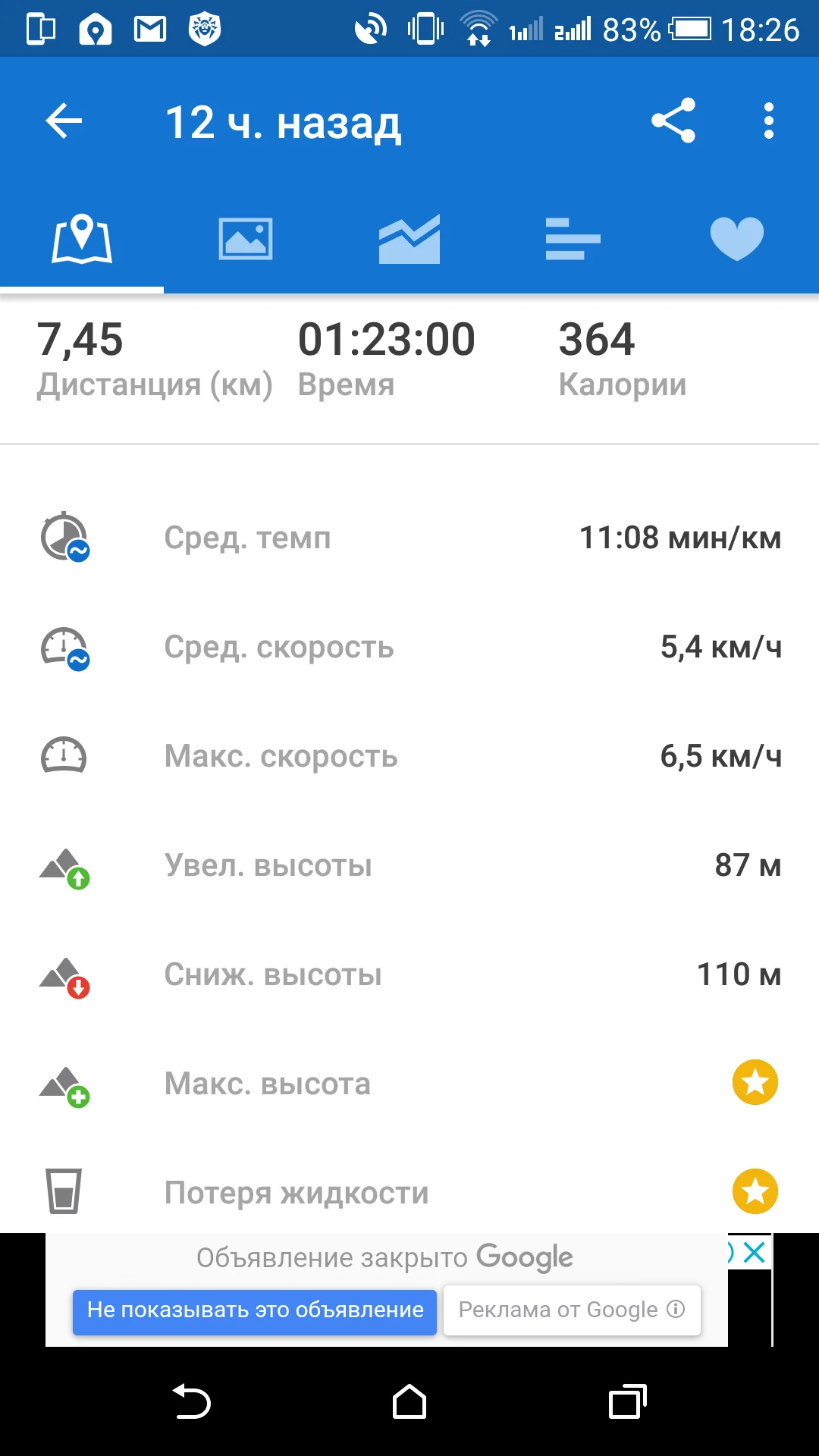
Task: Tap the premium star for Макс. высота
Action: [755, 1082]
